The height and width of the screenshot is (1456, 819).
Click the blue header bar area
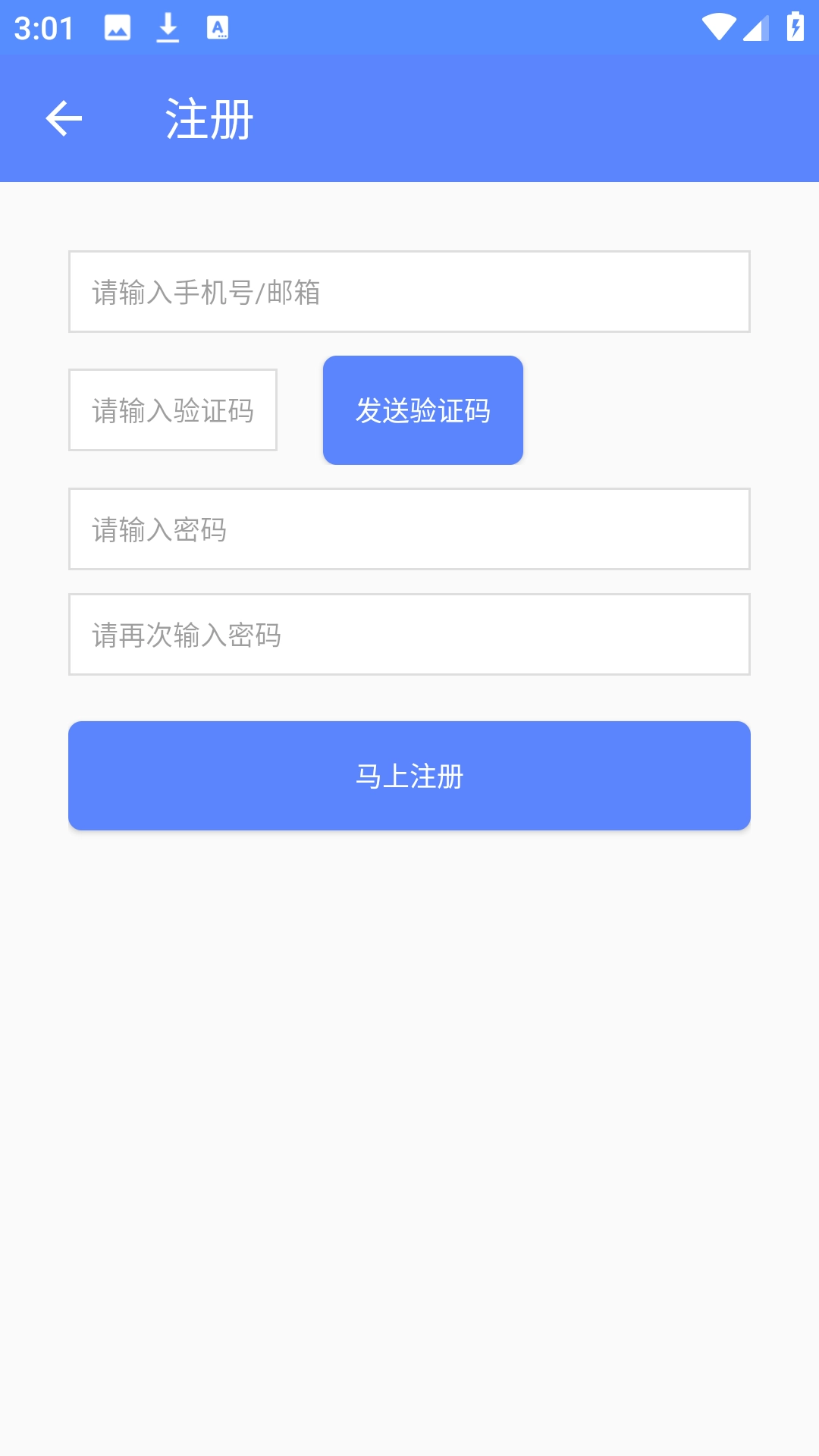coord(531,118)
